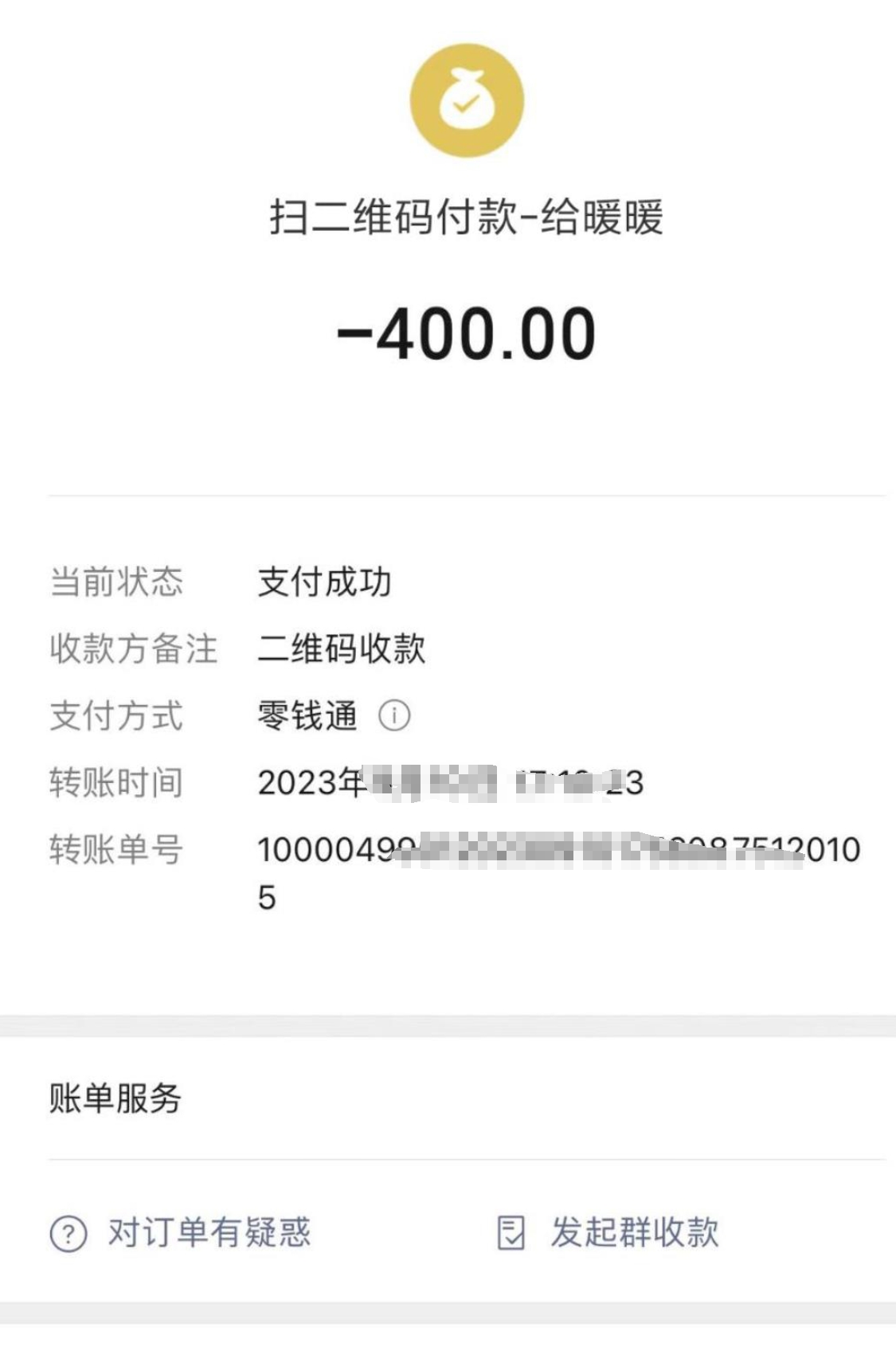This screenshot has height=1355, width=896.
Task: Click the question mark circle icon beside 对订单有疑惑
Action: (x=70, y=1235)
